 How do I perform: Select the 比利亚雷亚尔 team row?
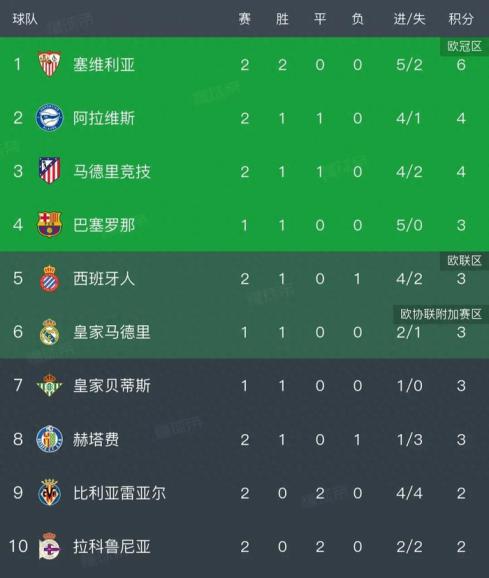[x=244, y=493]
